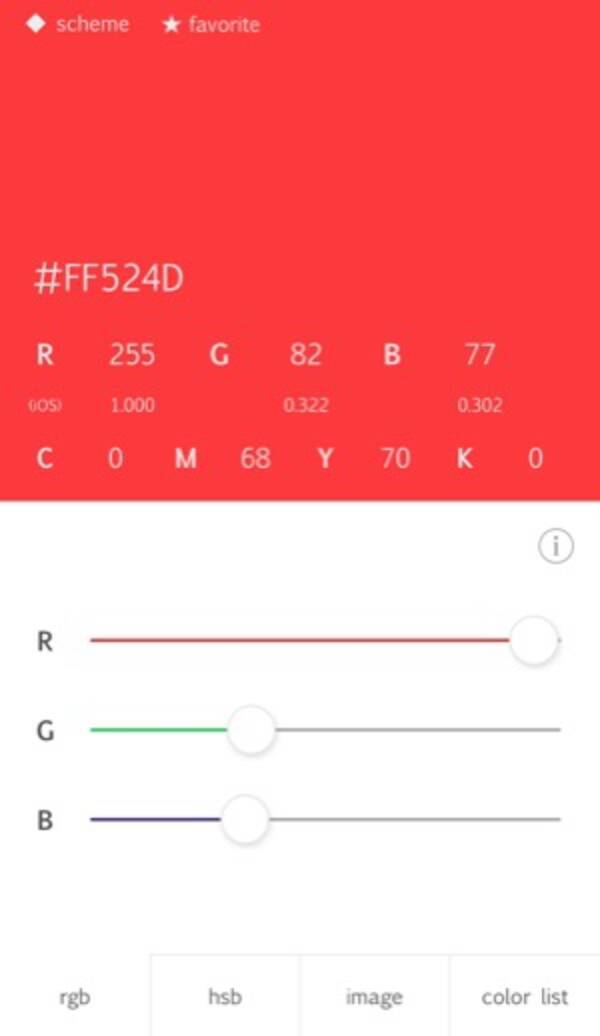Switch to the hsb tab
This screenshot has height=1036, width=600.
(225, 996)
